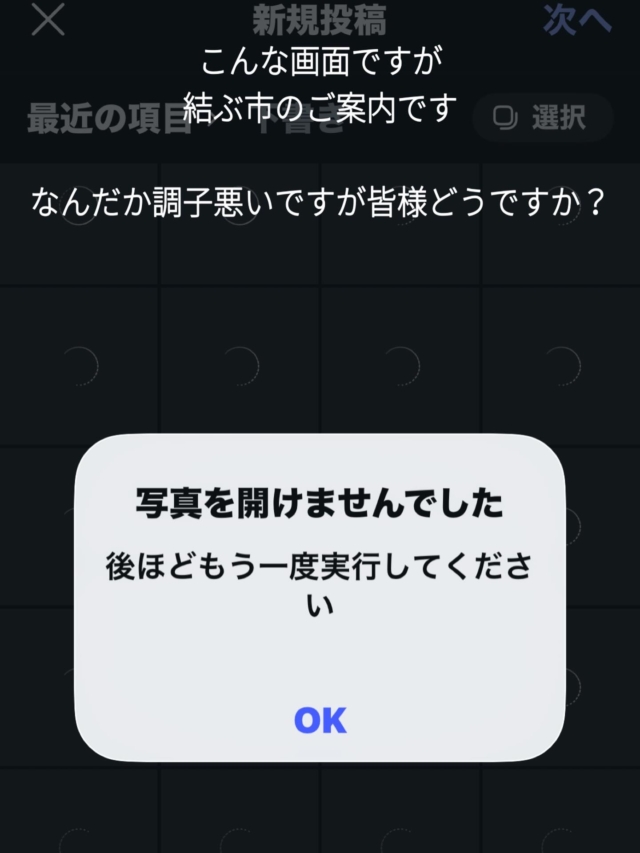Tap 次へ to continue the post
640x853 pixels.
[576, 19]
